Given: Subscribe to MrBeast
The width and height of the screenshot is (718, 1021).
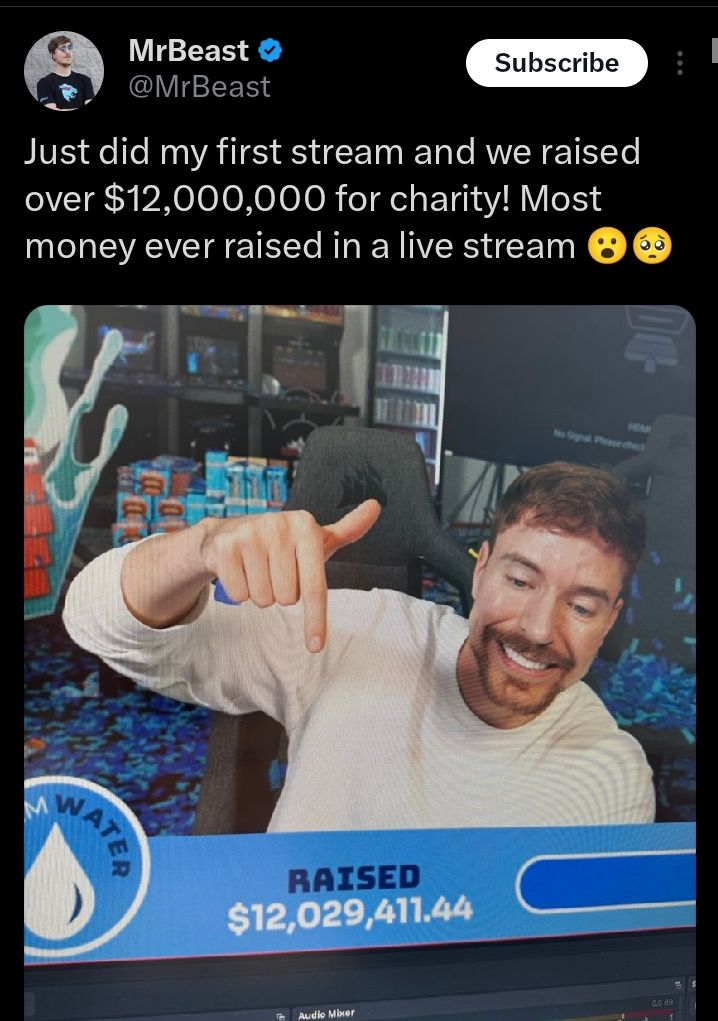Looking at the screenshot, I should 556,63.
